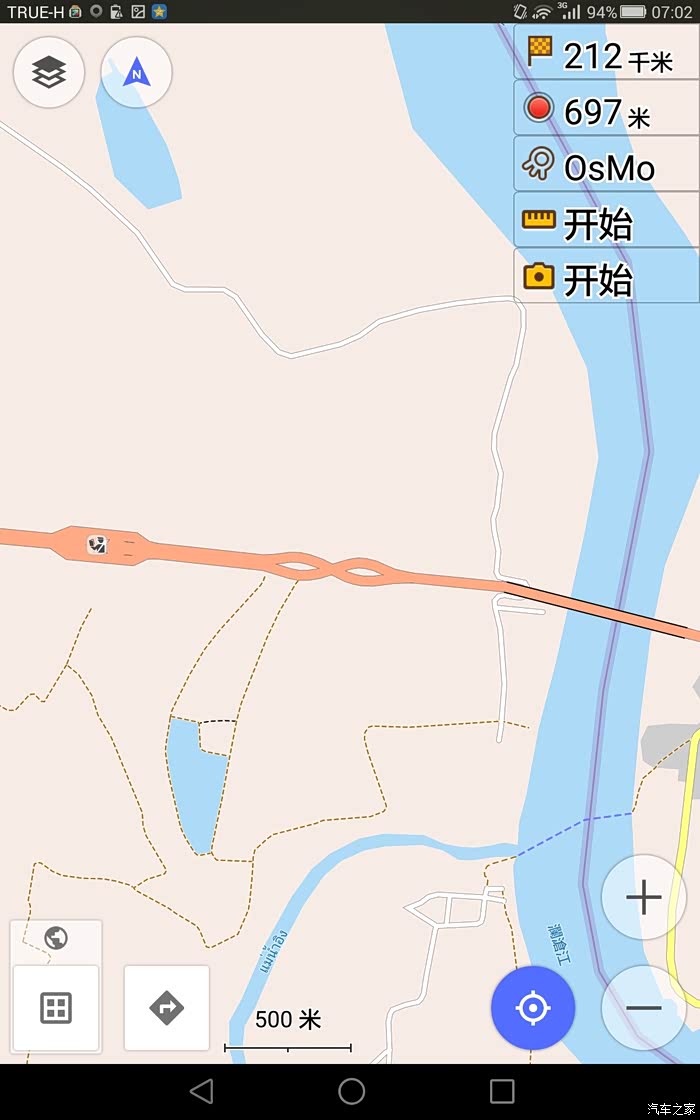
Task: Center map on my location
Action: pyautogui.click(x=533, y=1007)
